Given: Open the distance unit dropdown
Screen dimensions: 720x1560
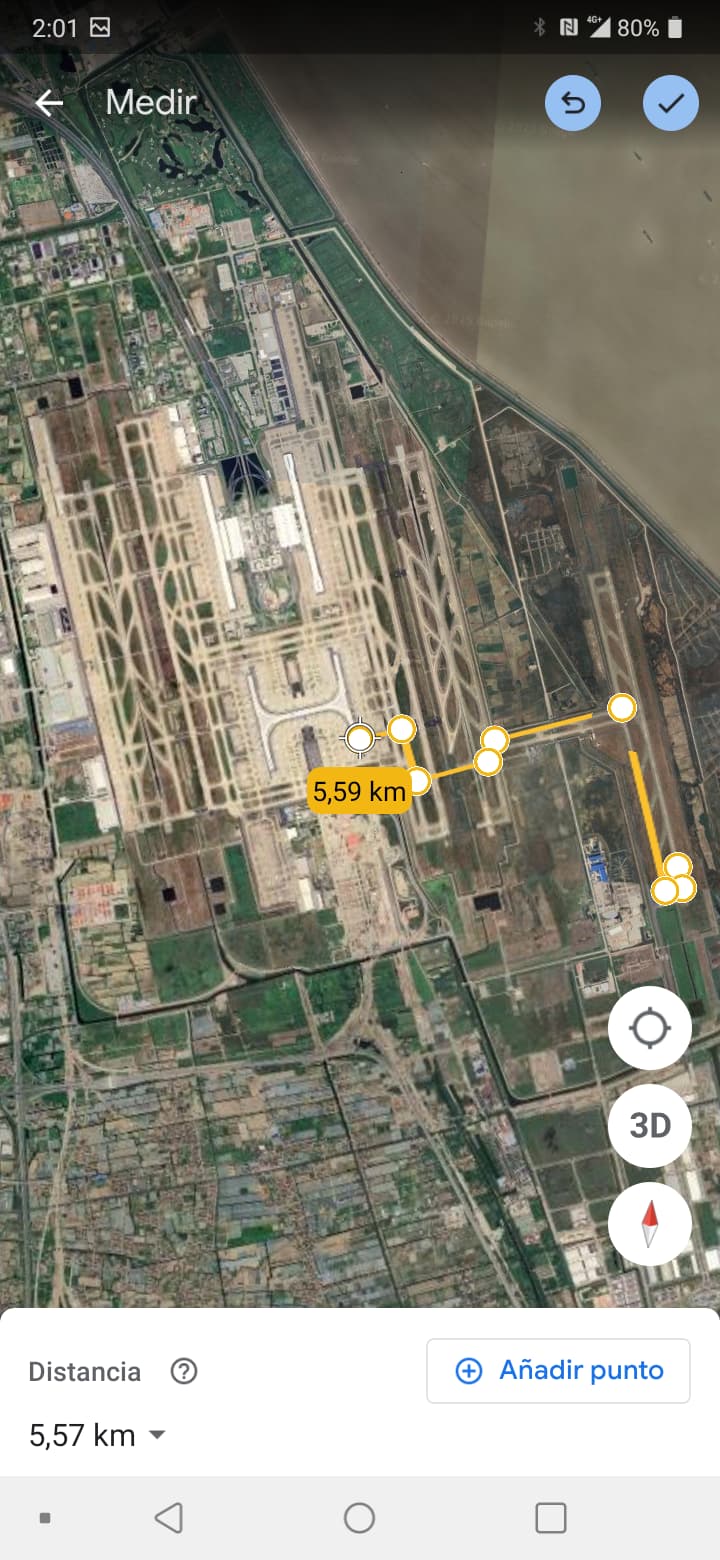Looking at the screenshot, I should pyautogui.click(x=157, y=1435).
